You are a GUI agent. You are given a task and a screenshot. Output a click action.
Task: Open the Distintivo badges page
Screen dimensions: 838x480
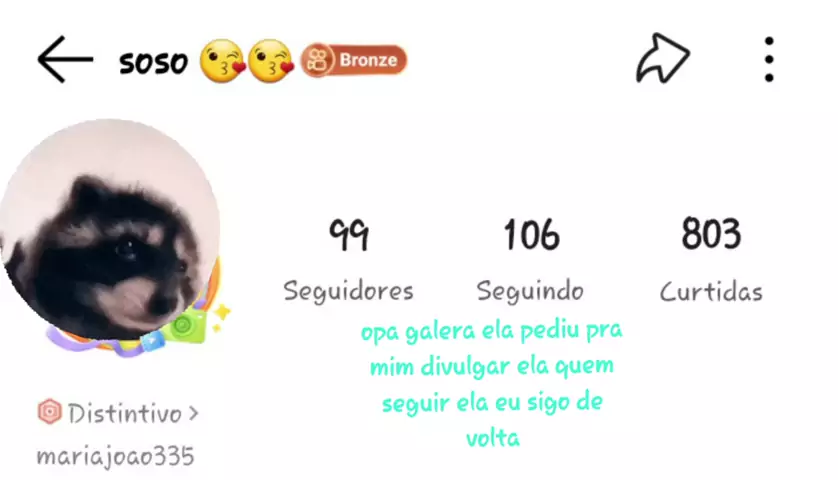tap(118, 412)
